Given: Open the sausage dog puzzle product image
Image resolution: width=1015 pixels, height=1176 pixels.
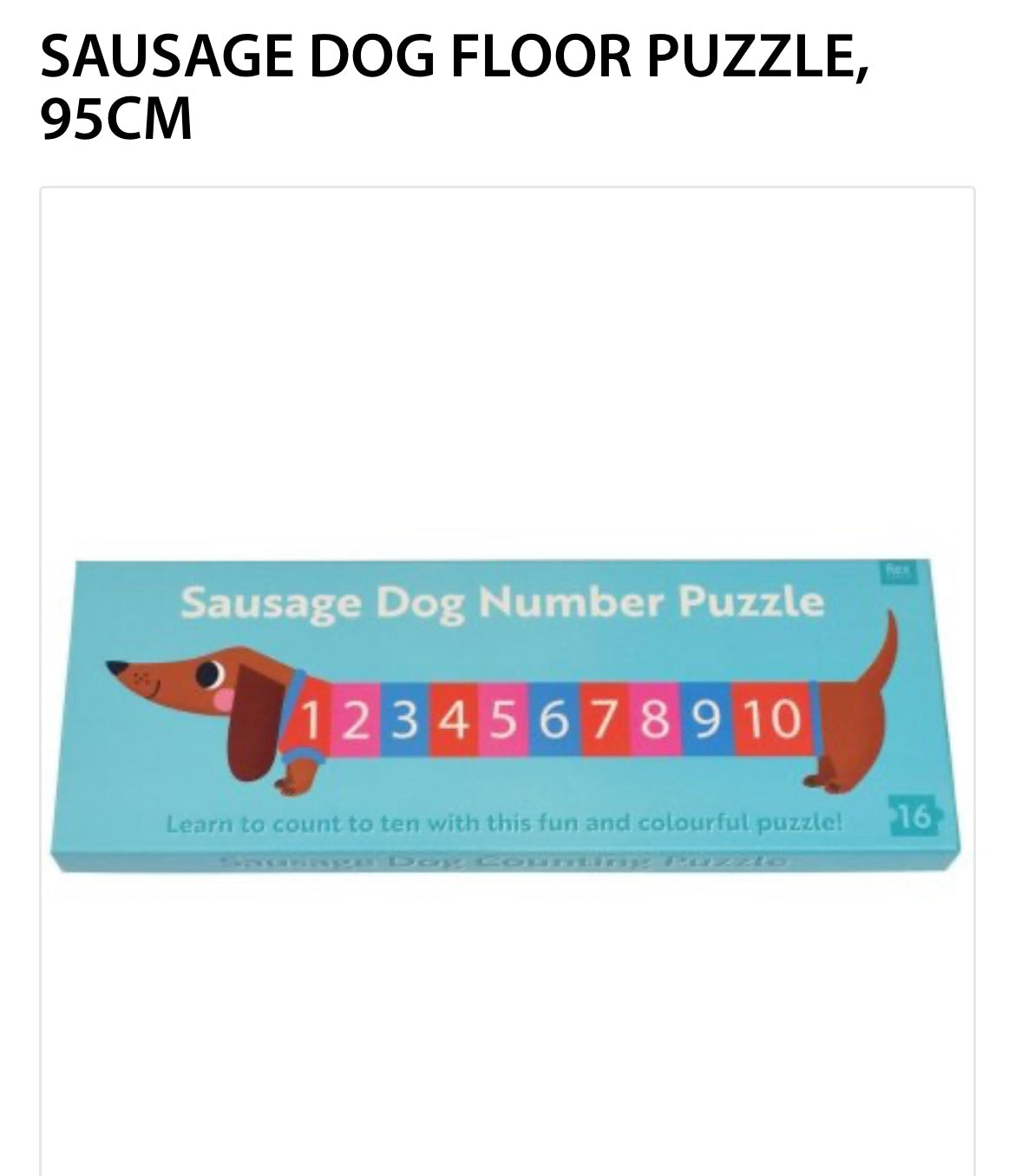Looking at the screenshot, I should coord(507,714).
